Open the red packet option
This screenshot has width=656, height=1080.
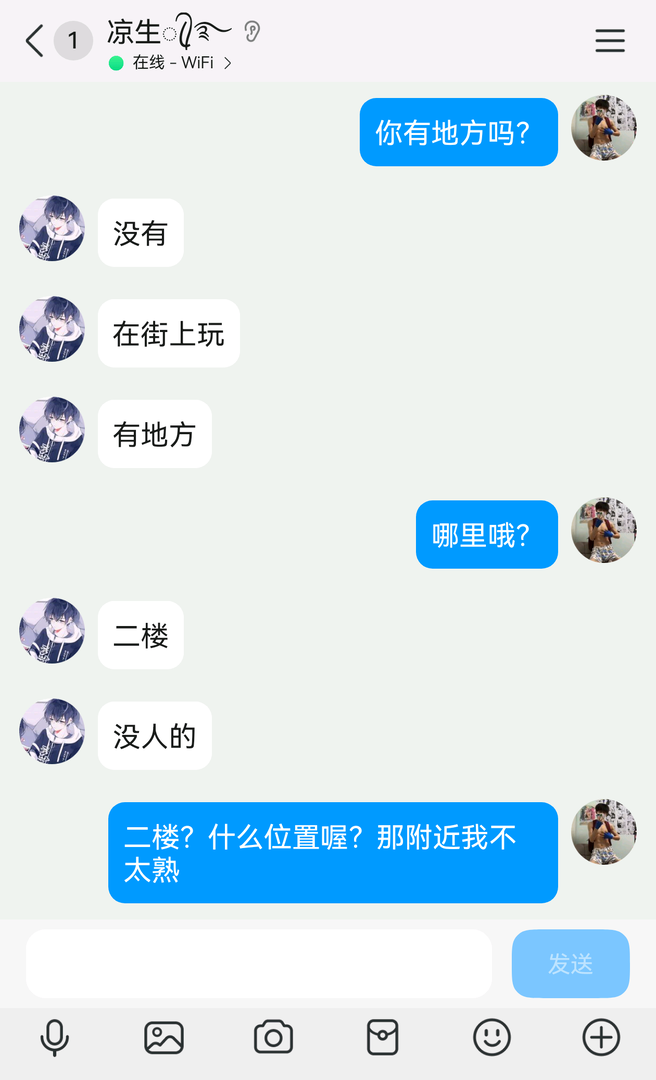point(382,1038)
